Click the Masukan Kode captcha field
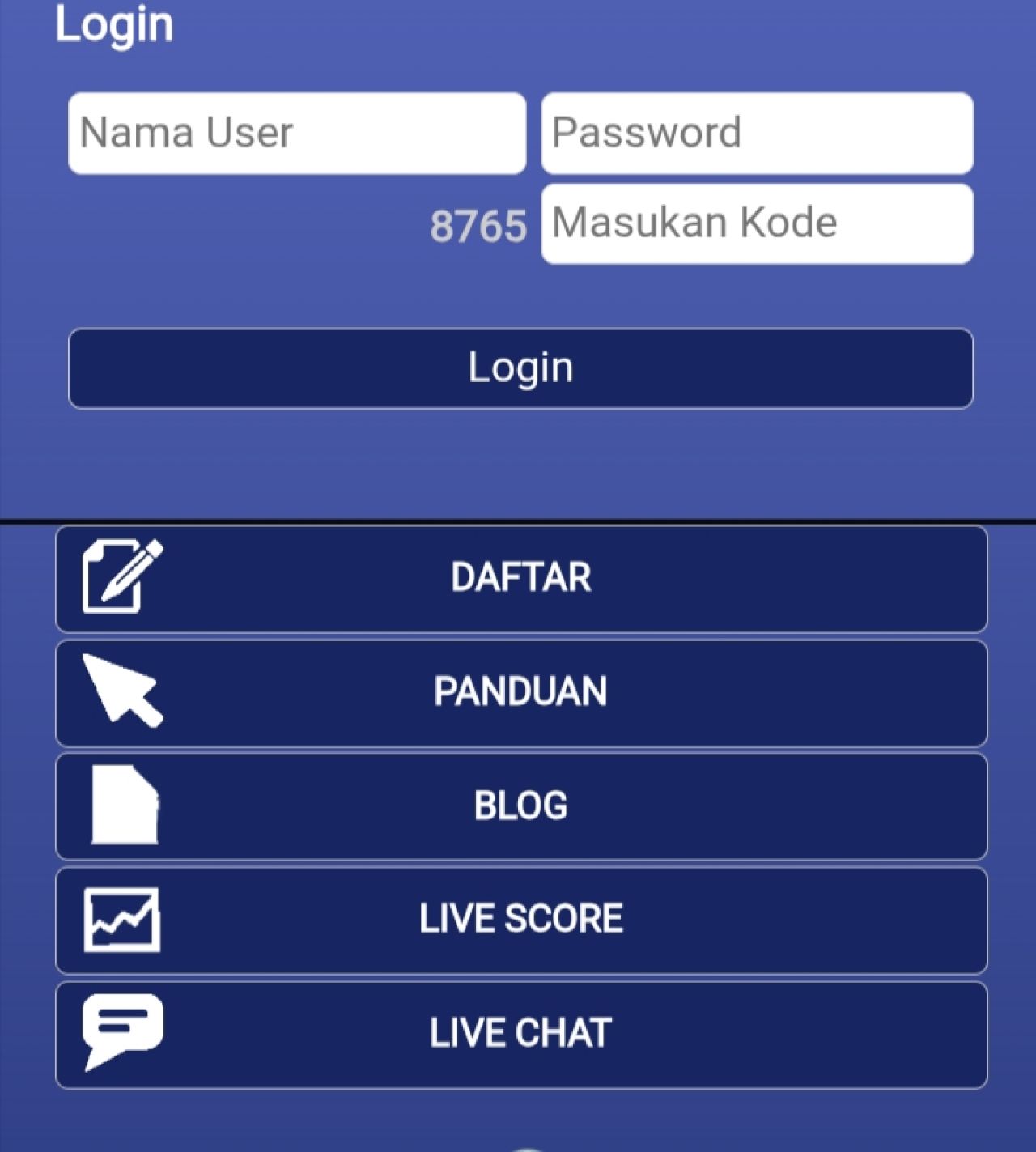 pyautogui.click(x=756, y=223)
